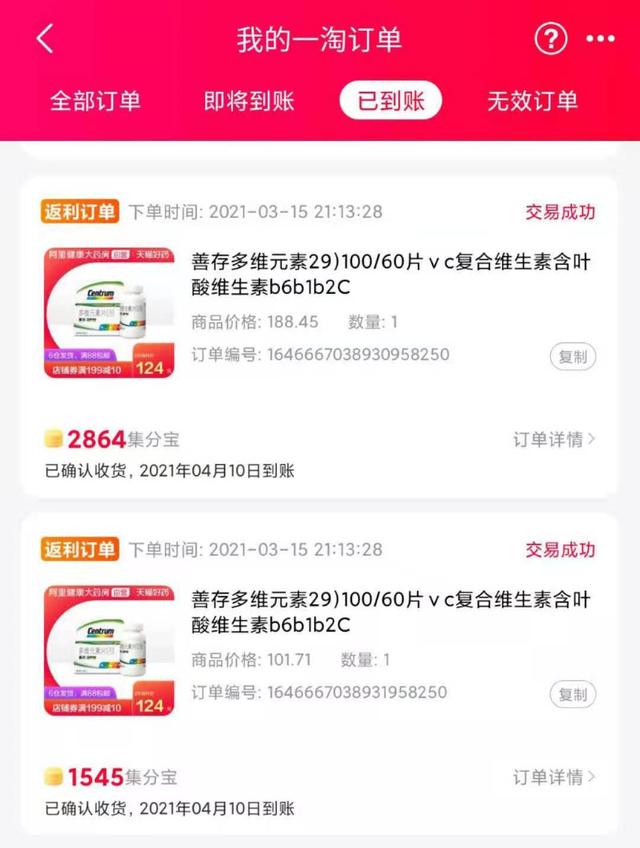Open 订单详情 for the 2864集分宝 order

click(554, 439)
